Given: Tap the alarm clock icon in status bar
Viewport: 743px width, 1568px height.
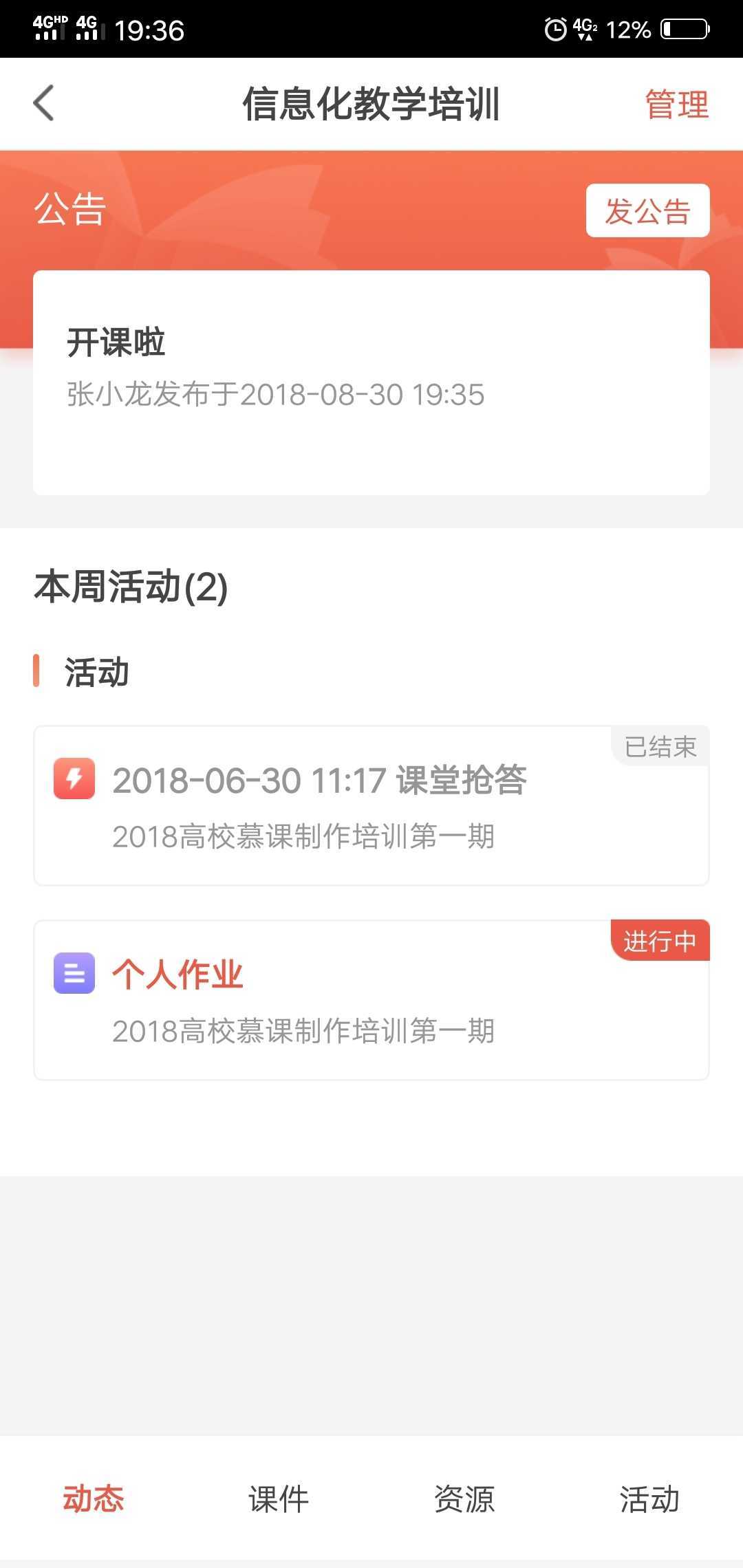Looking at the screenshot, I should [554, 29].
